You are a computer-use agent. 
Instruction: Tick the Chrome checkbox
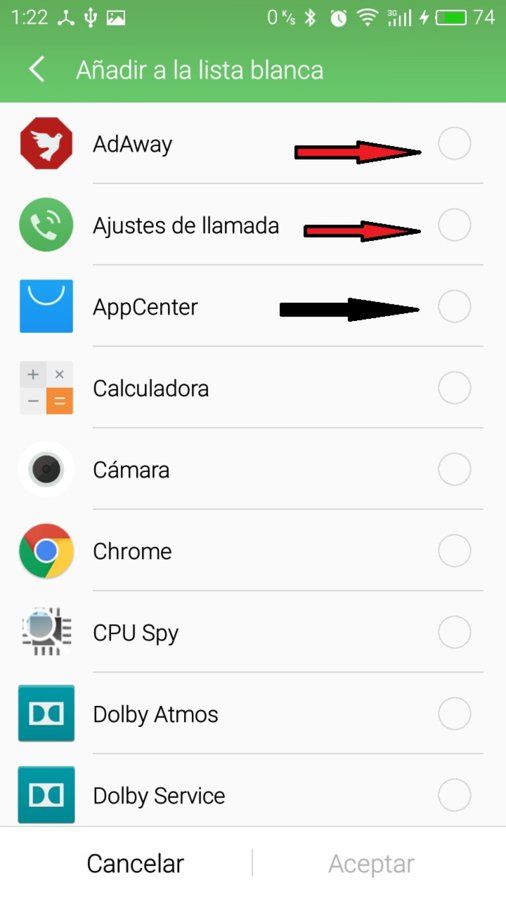[x=454, y=550]
